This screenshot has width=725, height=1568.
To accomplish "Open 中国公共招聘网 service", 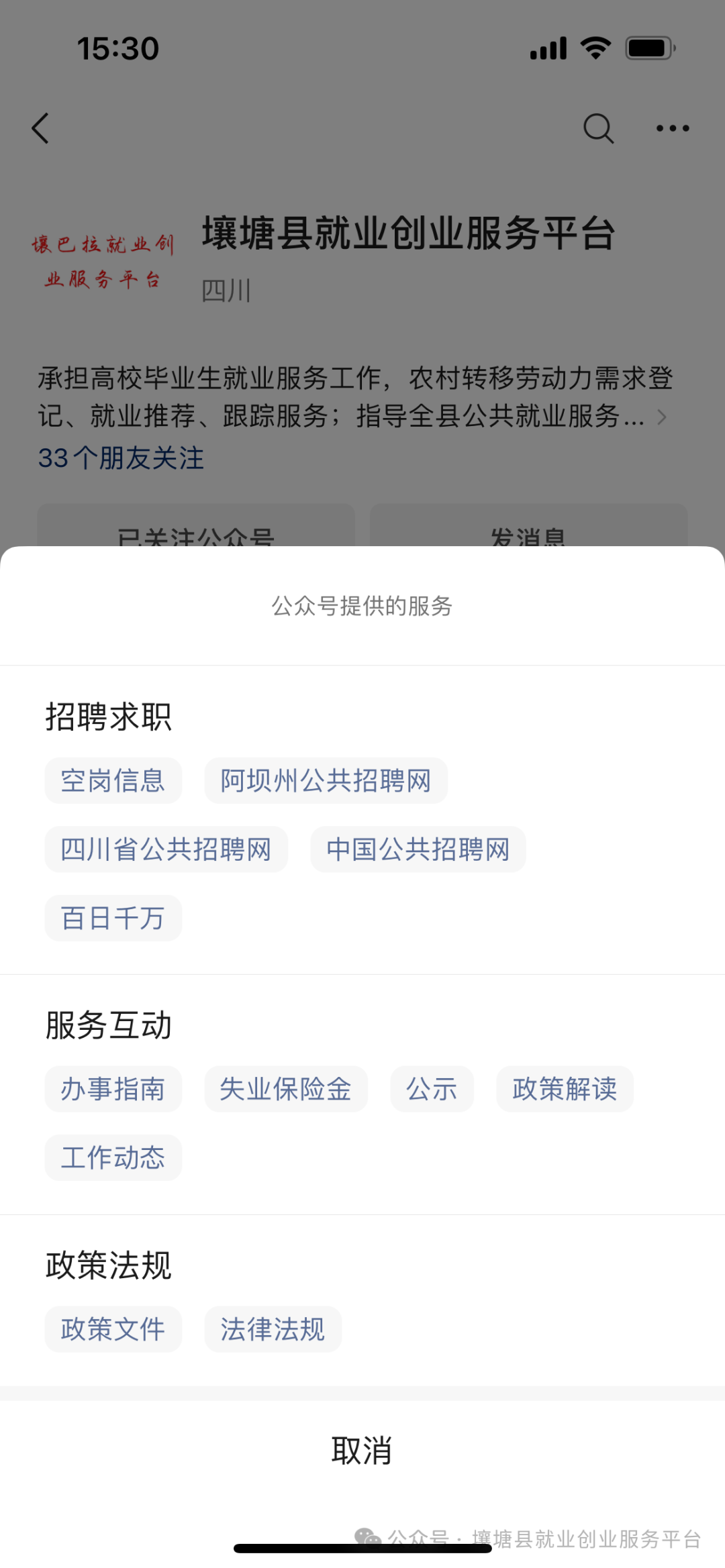I will click(418, 849).
